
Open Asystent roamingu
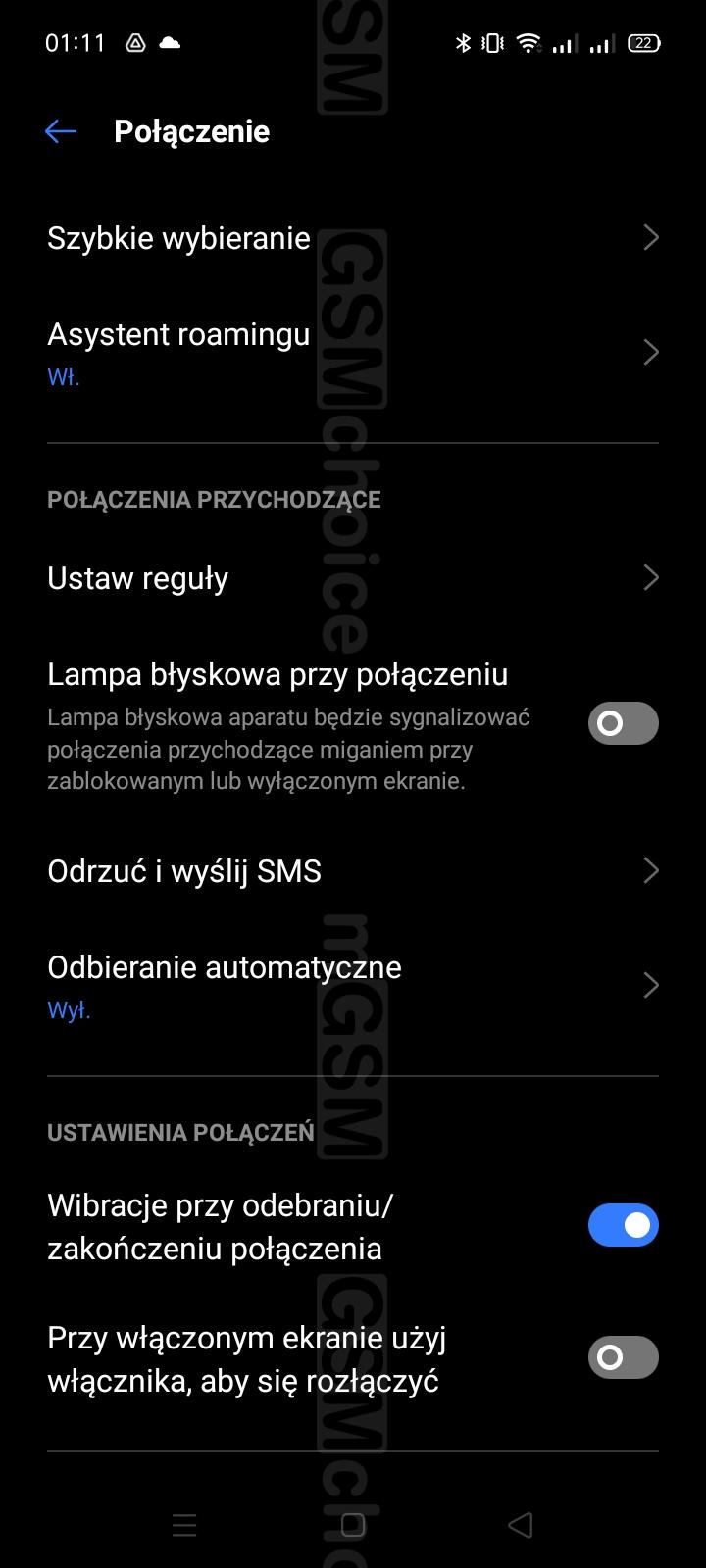coord(353,353)
